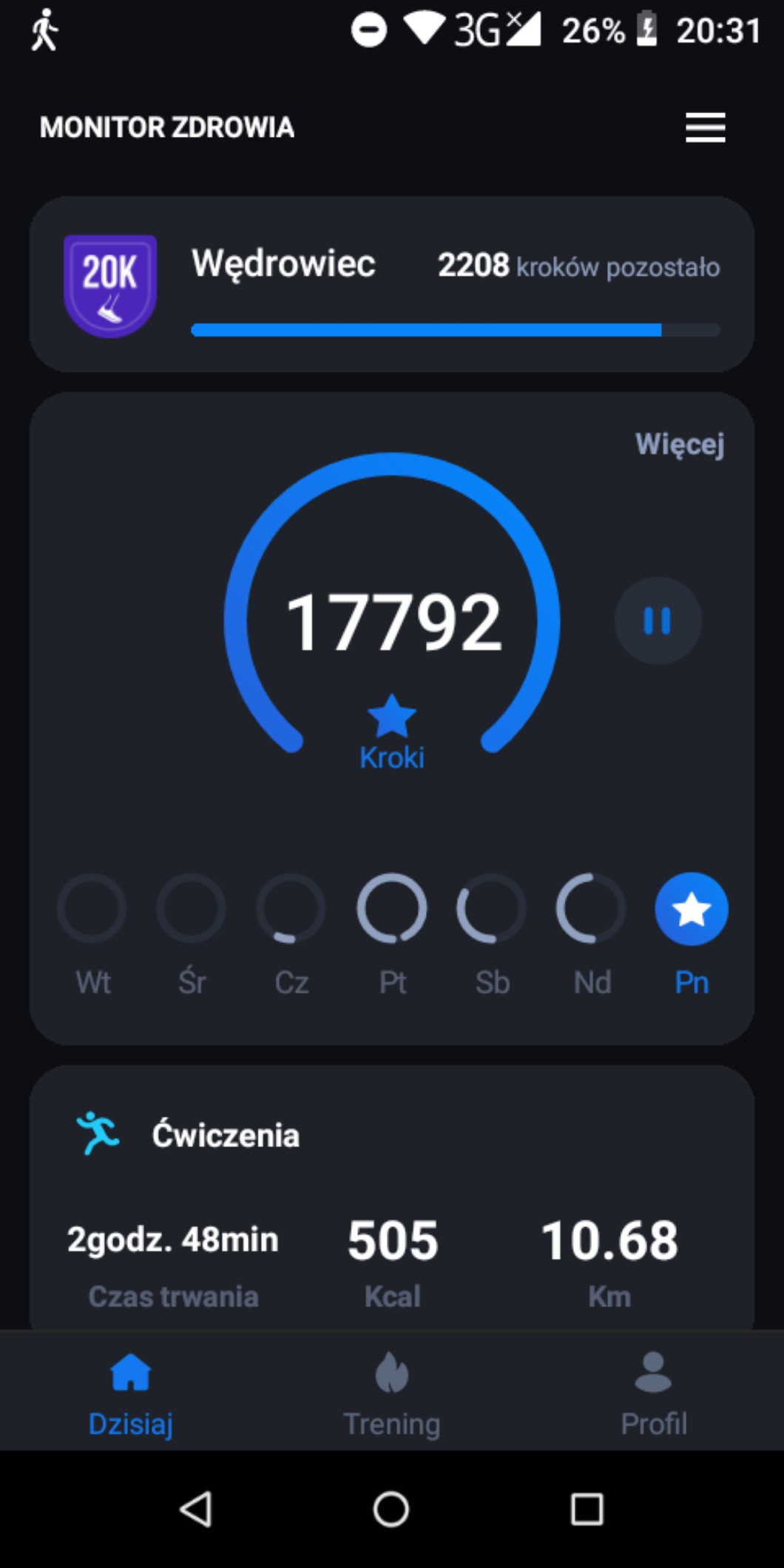The width and height of the screenshot is (784, 1568).
Task: Tap the system back button
Action: pyautogui.click(x=197, y=1509)
